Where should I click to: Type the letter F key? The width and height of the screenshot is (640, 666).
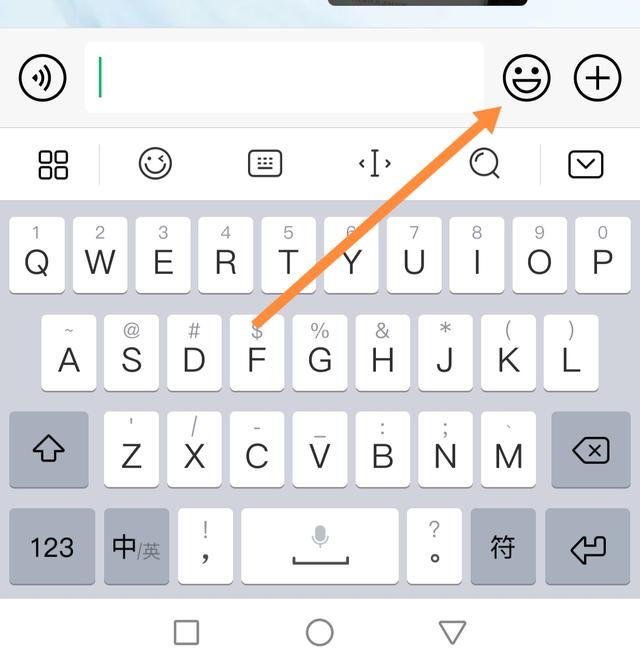click(x=257, y=354)
